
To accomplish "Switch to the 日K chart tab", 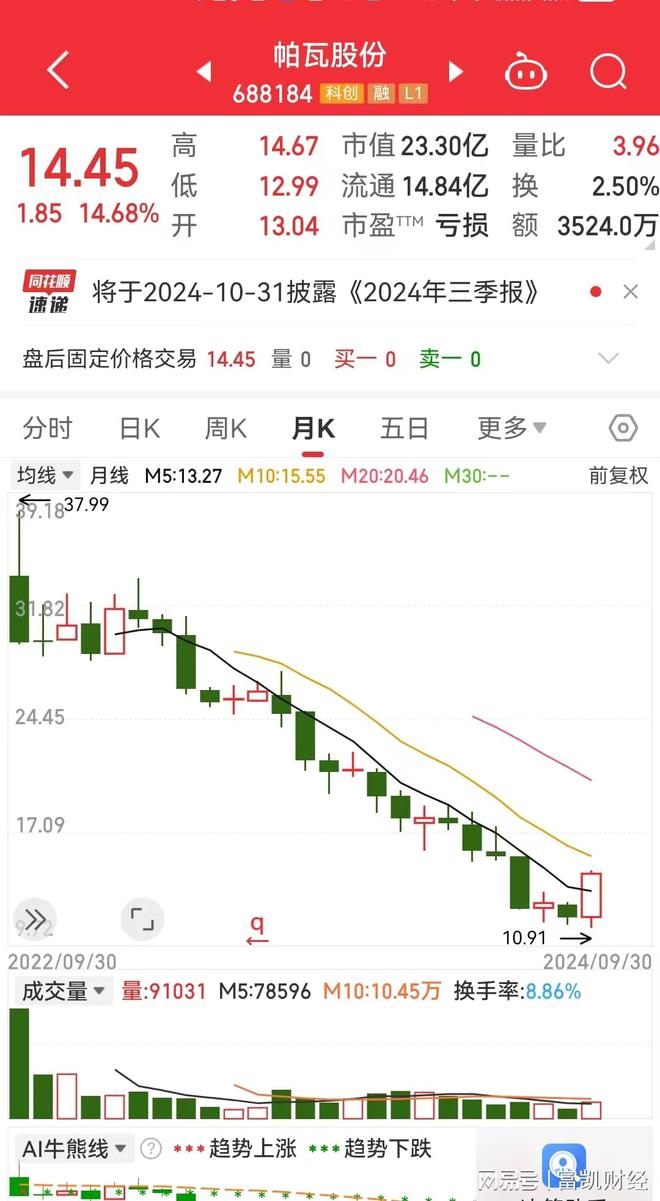I will (x=140, y=429).
